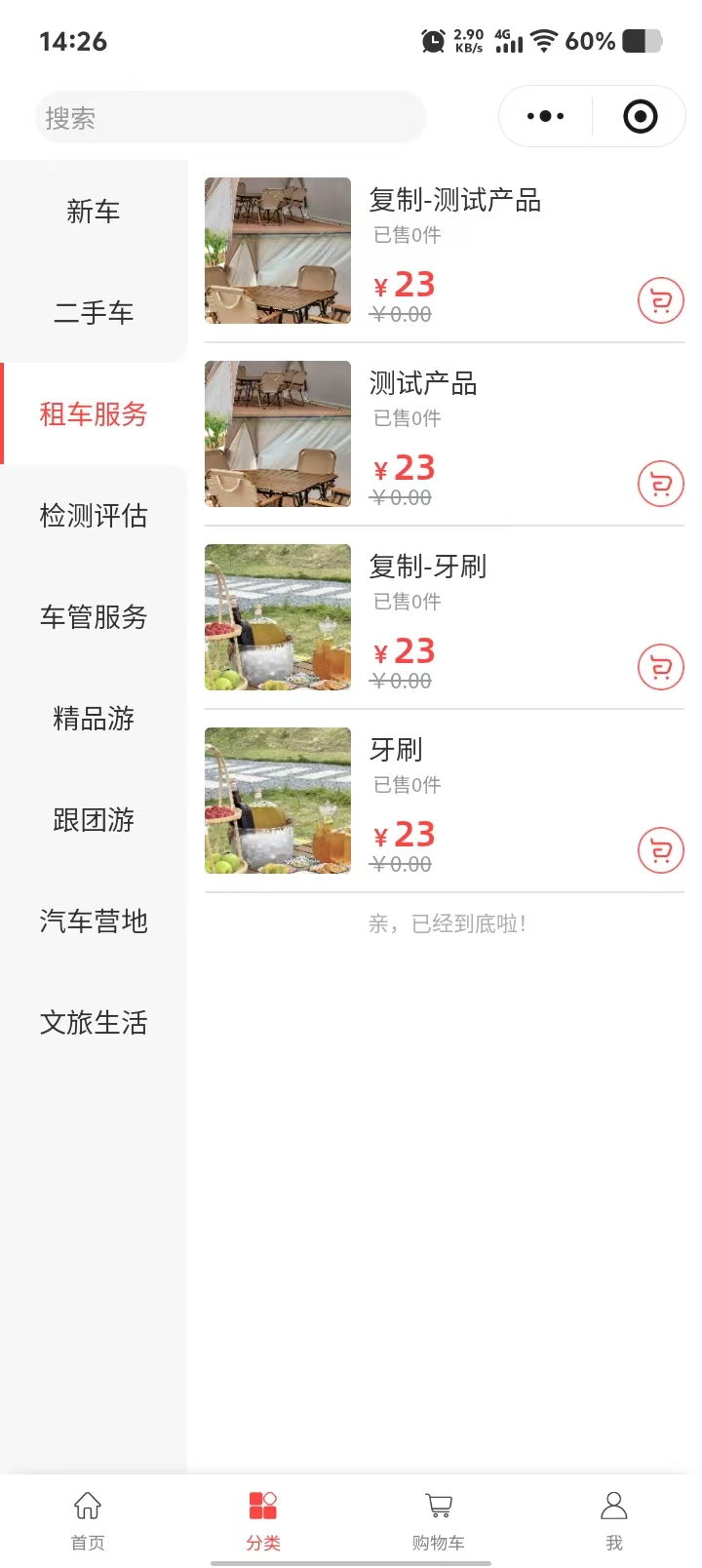Close the mini program with the circle button
Screen dimensions: 702x1568
640,117
